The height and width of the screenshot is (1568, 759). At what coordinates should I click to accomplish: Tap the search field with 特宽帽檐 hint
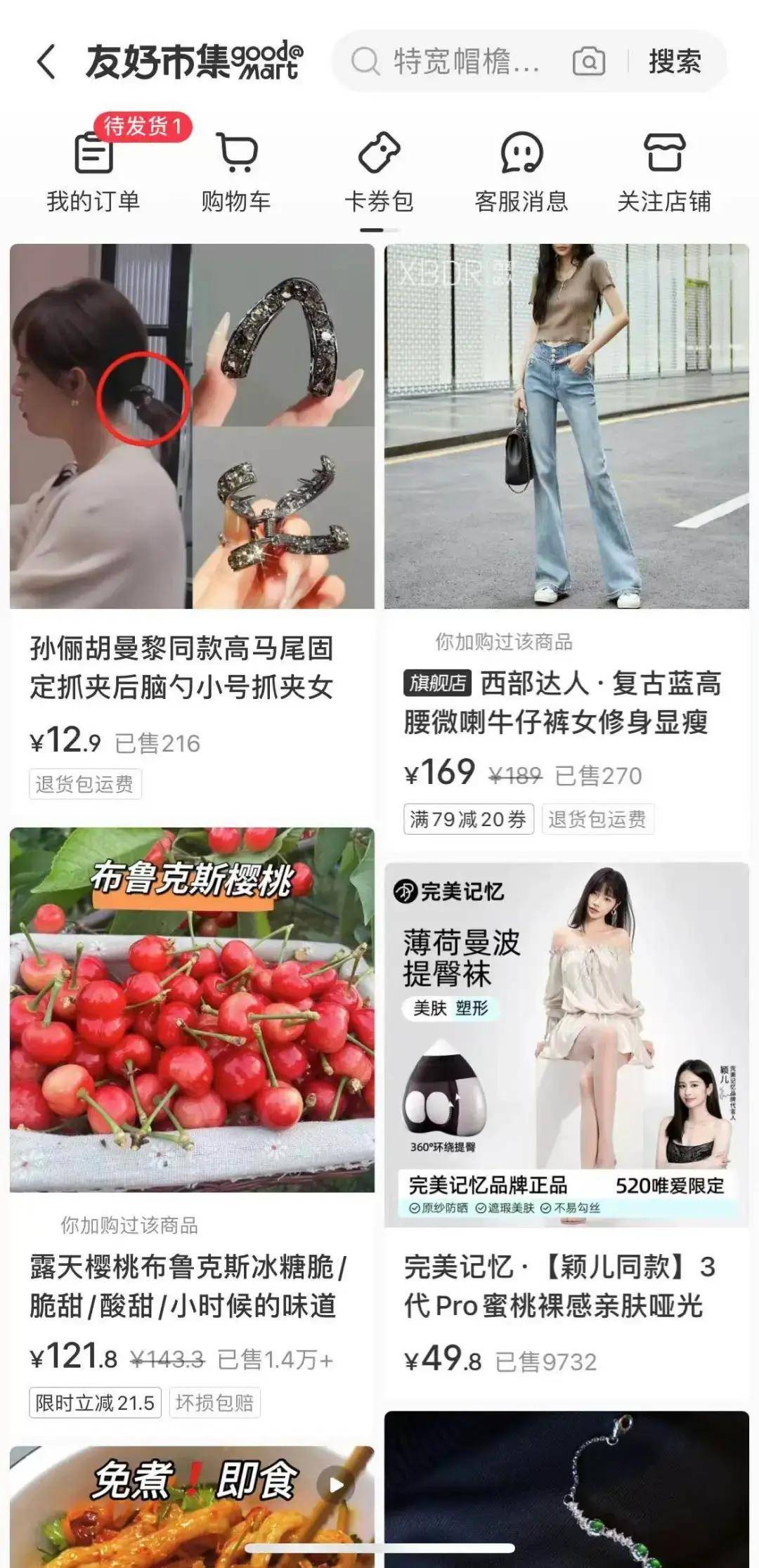(x=464, y=61)
